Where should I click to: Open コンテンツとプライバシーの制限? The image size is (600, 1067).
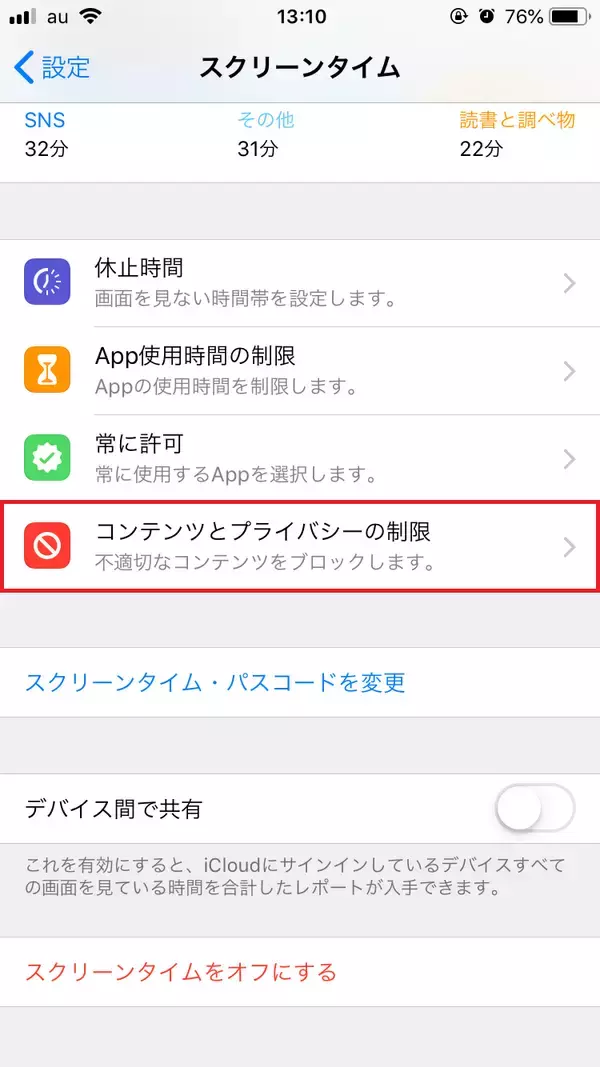click(300, 546)
